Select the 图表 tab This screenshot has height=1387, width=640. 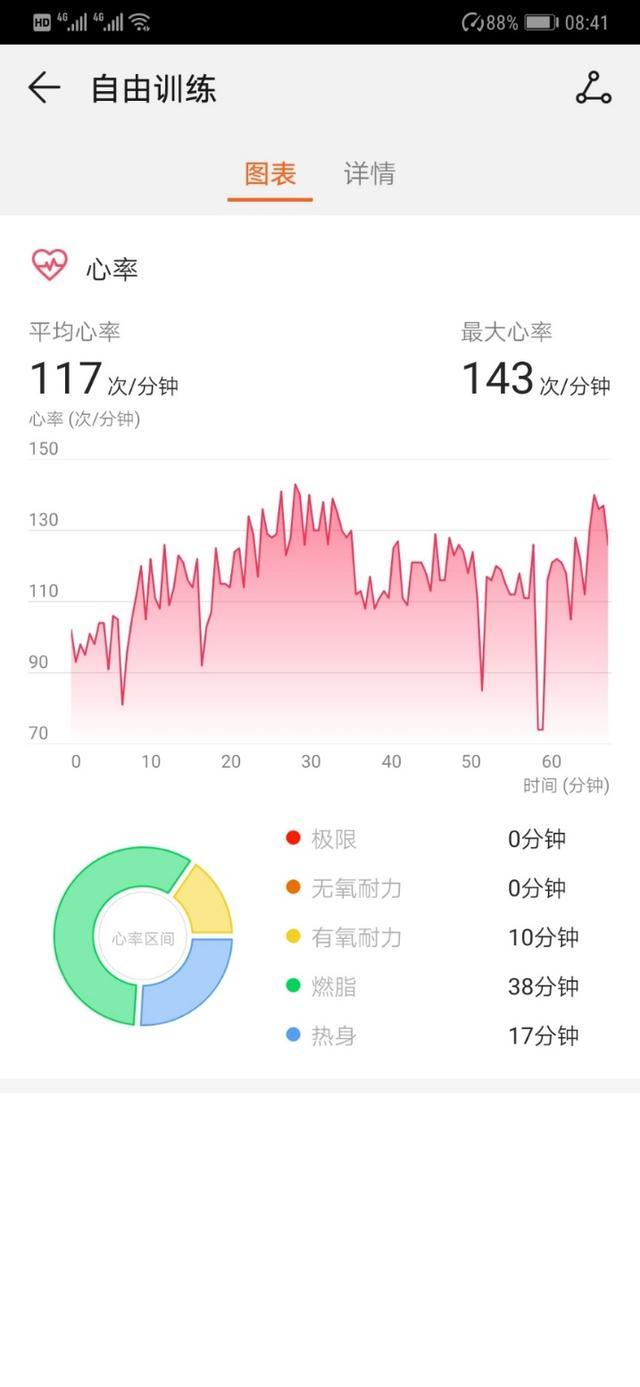[270, 174]
